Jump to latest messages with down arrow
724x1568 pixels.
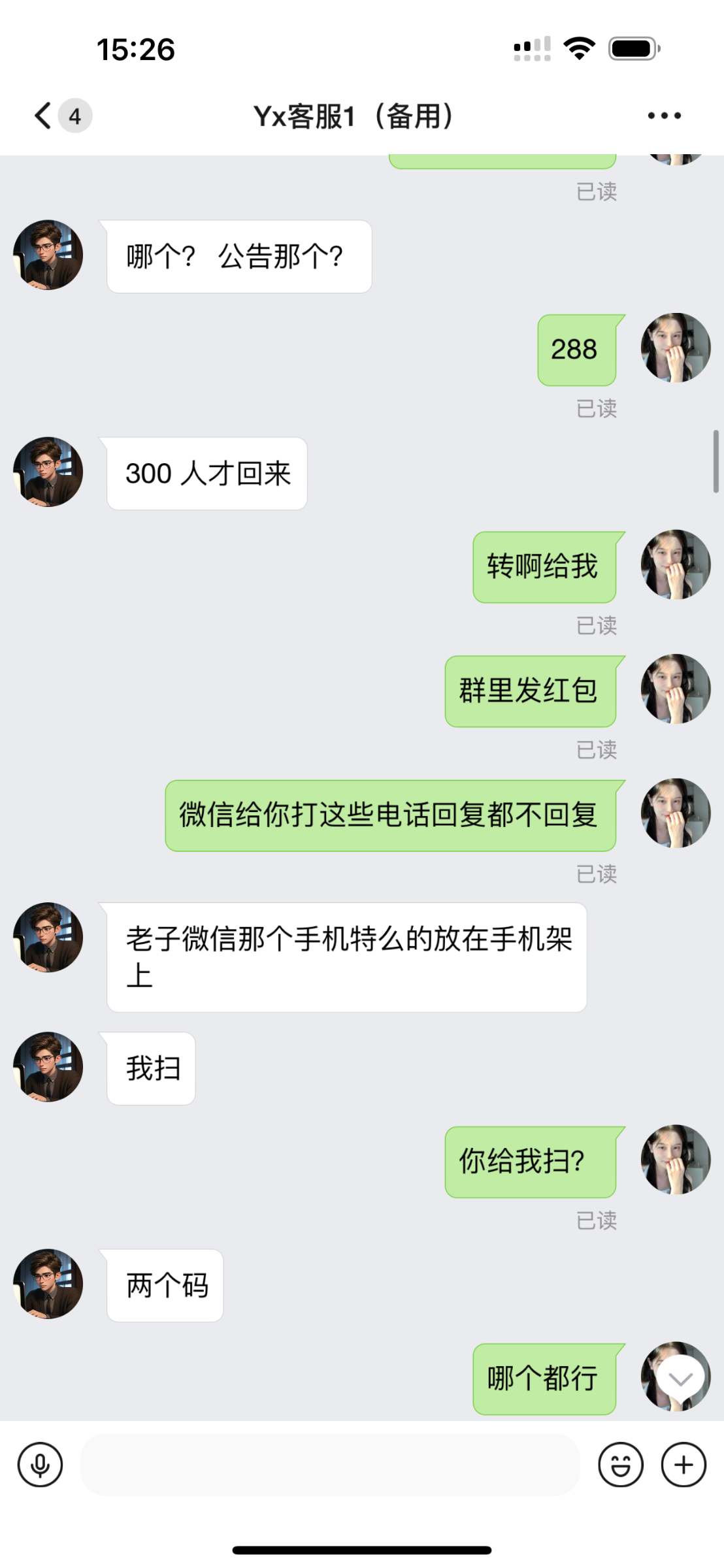point(680,1378)
